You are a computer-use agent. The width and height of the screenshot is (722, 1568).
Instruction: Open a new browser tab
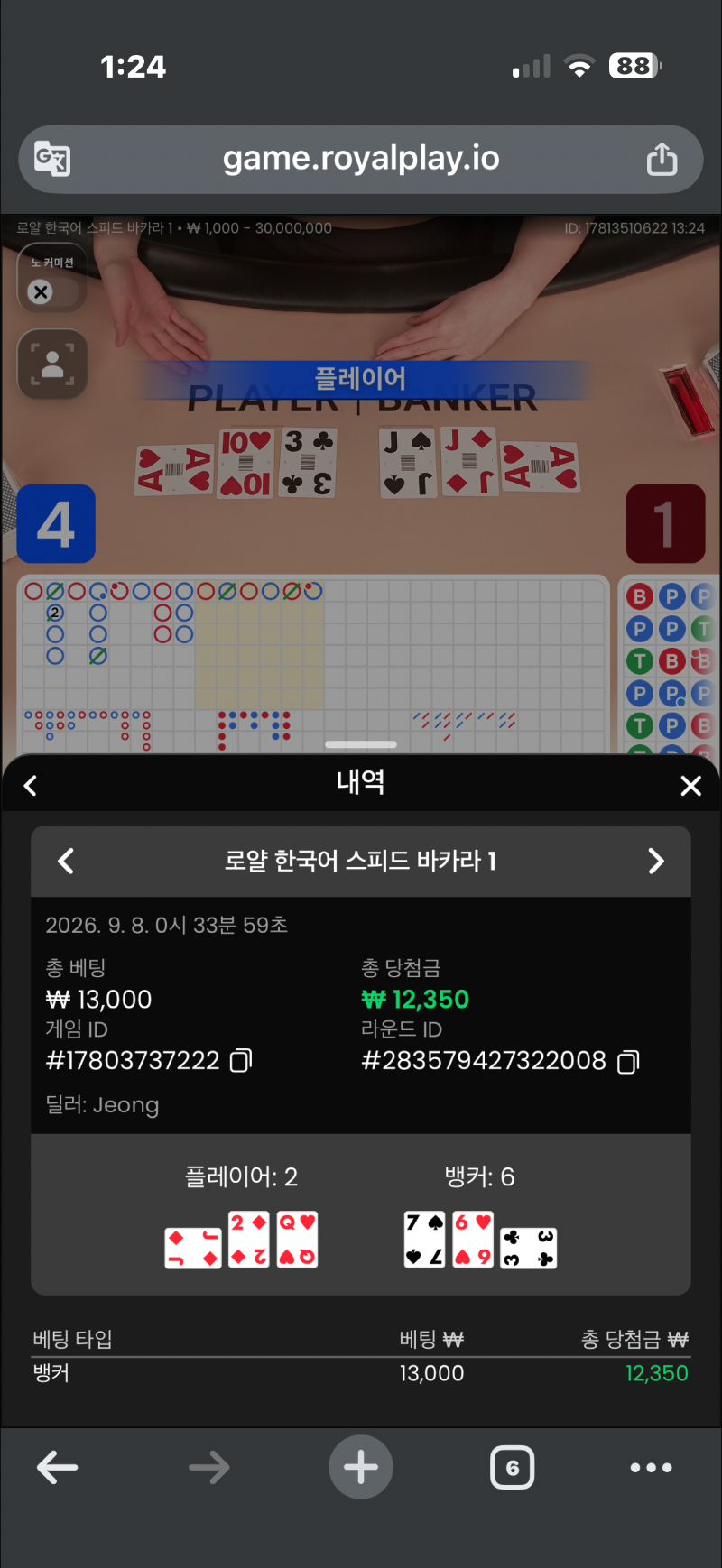361,1467
